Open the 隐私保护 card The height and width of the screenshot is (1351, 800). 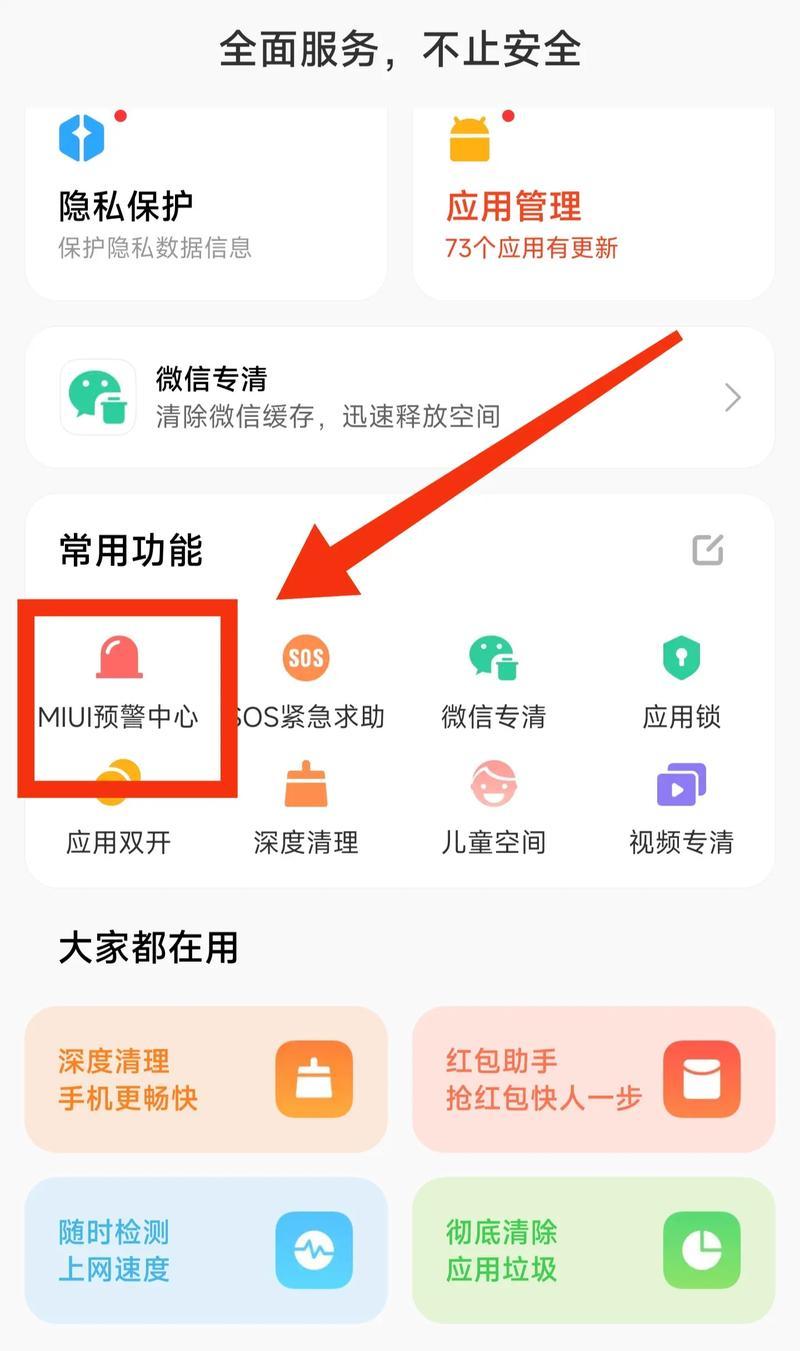point(205,205)
